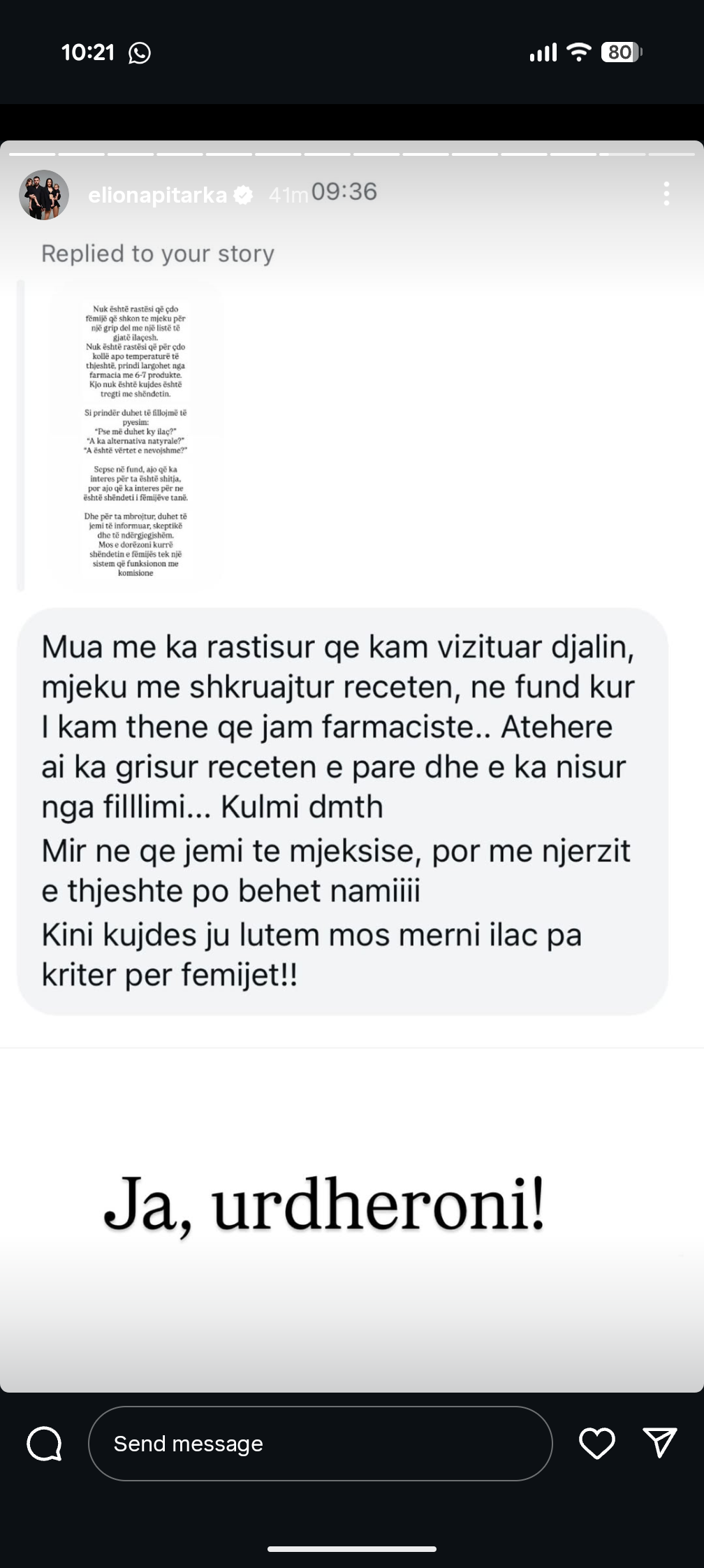
Task: Open the three-dot story options menu
Action: tap(666, 194)
